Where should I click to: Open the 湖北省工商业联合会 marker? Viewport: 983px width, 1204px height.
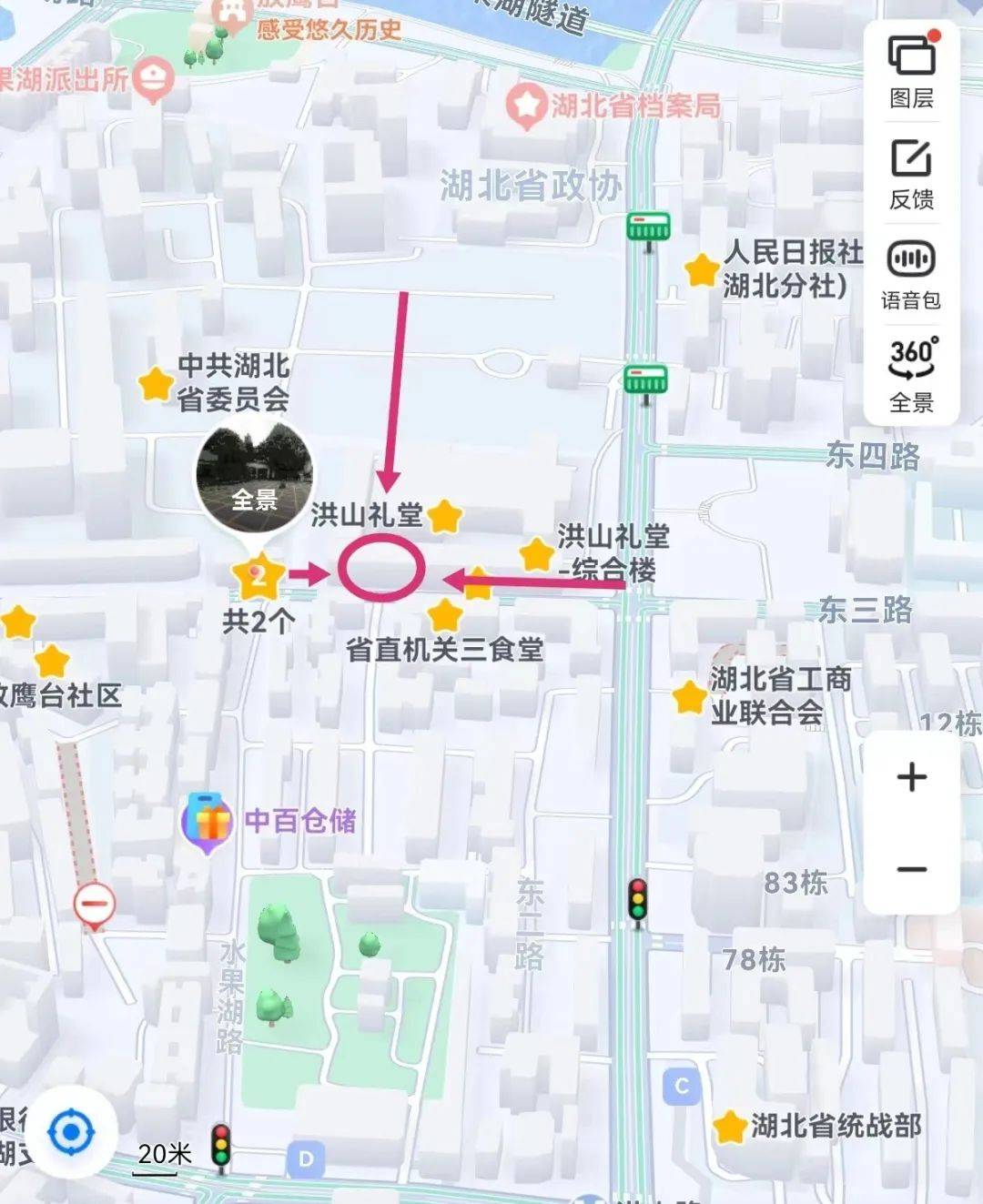pos(690,697)
